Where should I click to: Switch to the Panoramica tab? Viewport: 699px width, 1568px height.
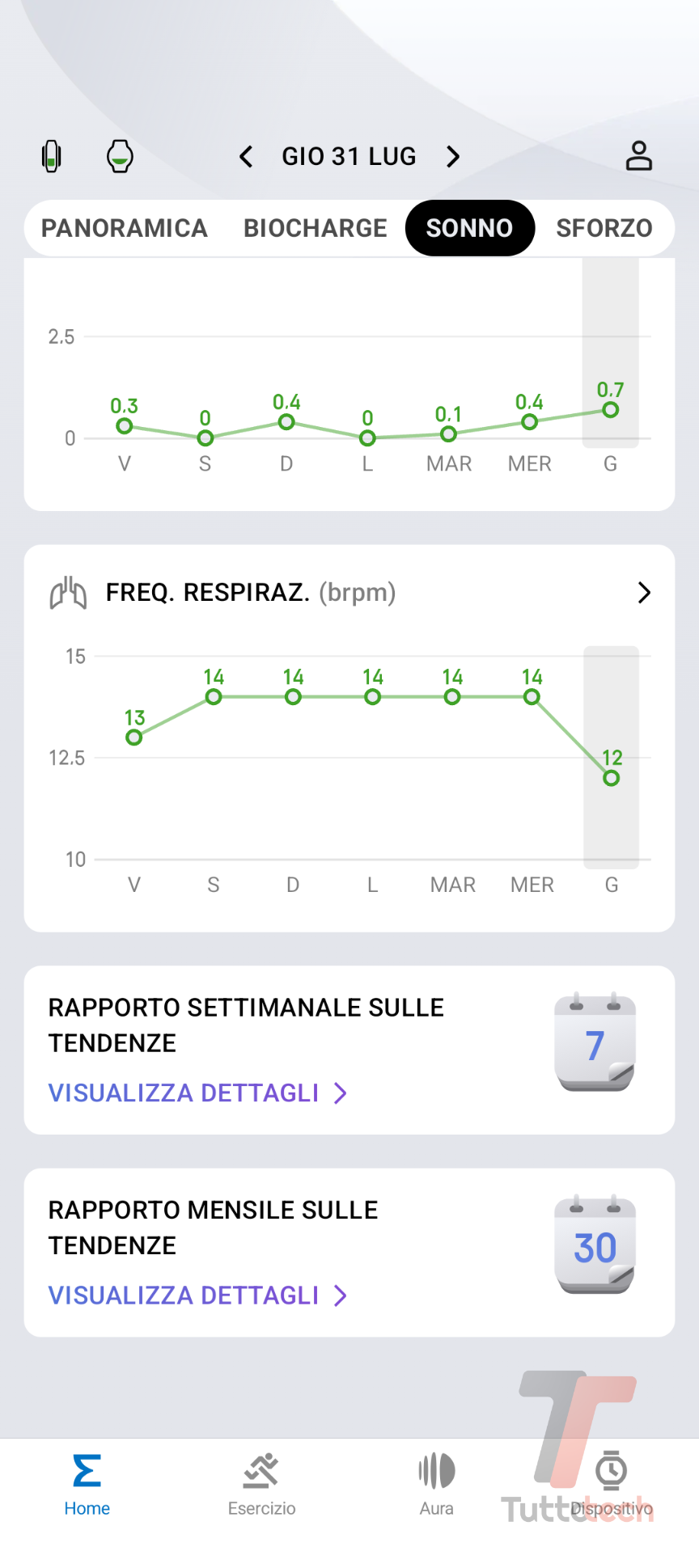tap(125, 228)
